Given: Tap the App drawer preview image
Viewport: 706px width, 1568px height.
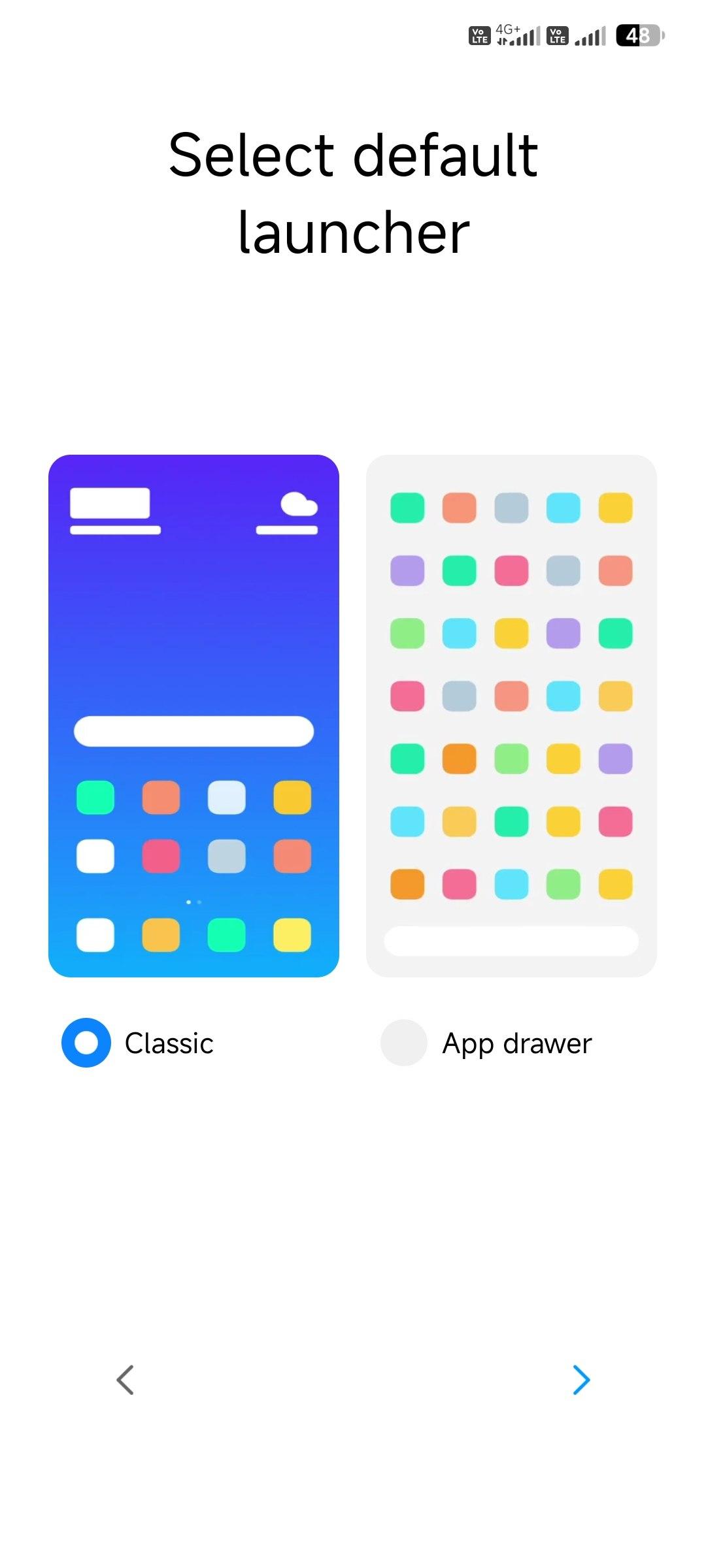Looking at the screenshot, I should pyautogui.click(x=511, y=716).
